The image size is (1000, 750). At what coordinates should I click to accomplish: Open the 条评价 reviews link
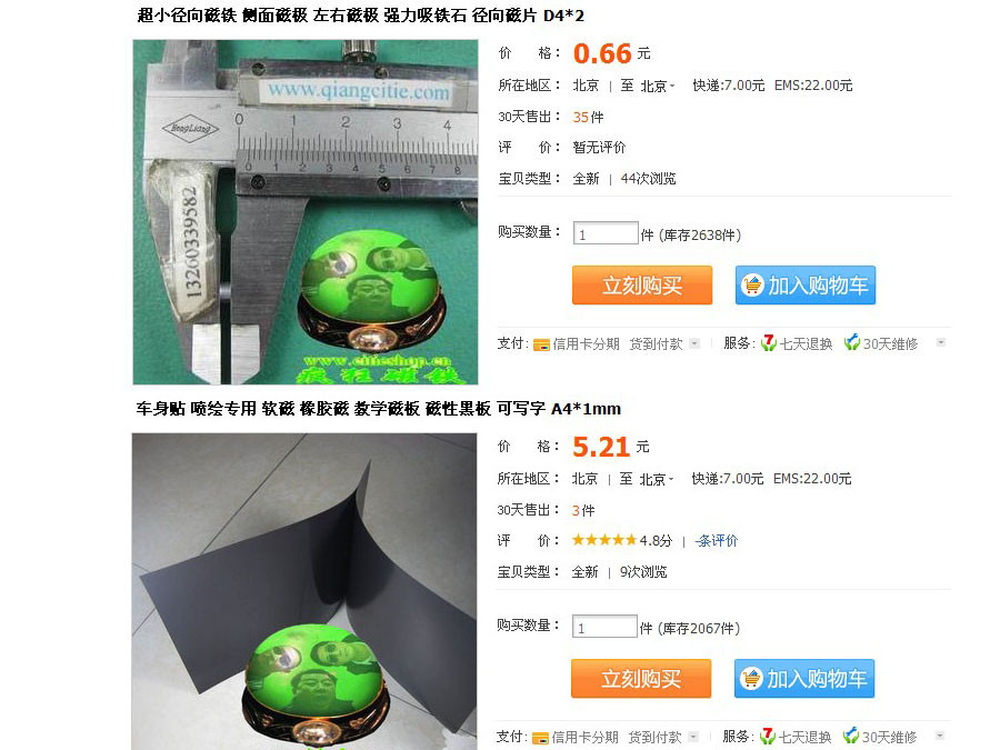tap(717, 541)
